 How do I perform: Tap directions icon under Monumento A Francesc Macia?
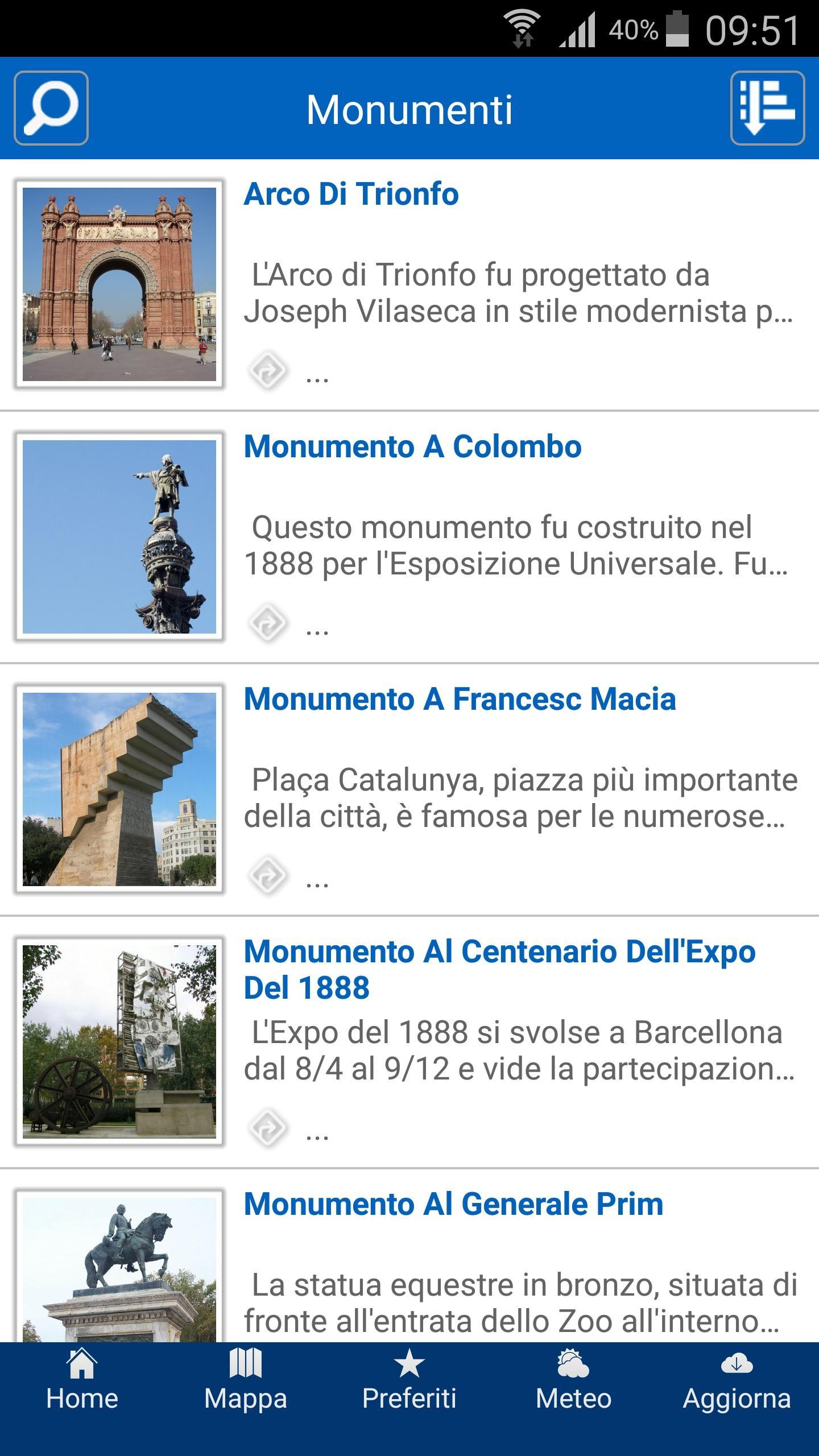tap(268, 876)
